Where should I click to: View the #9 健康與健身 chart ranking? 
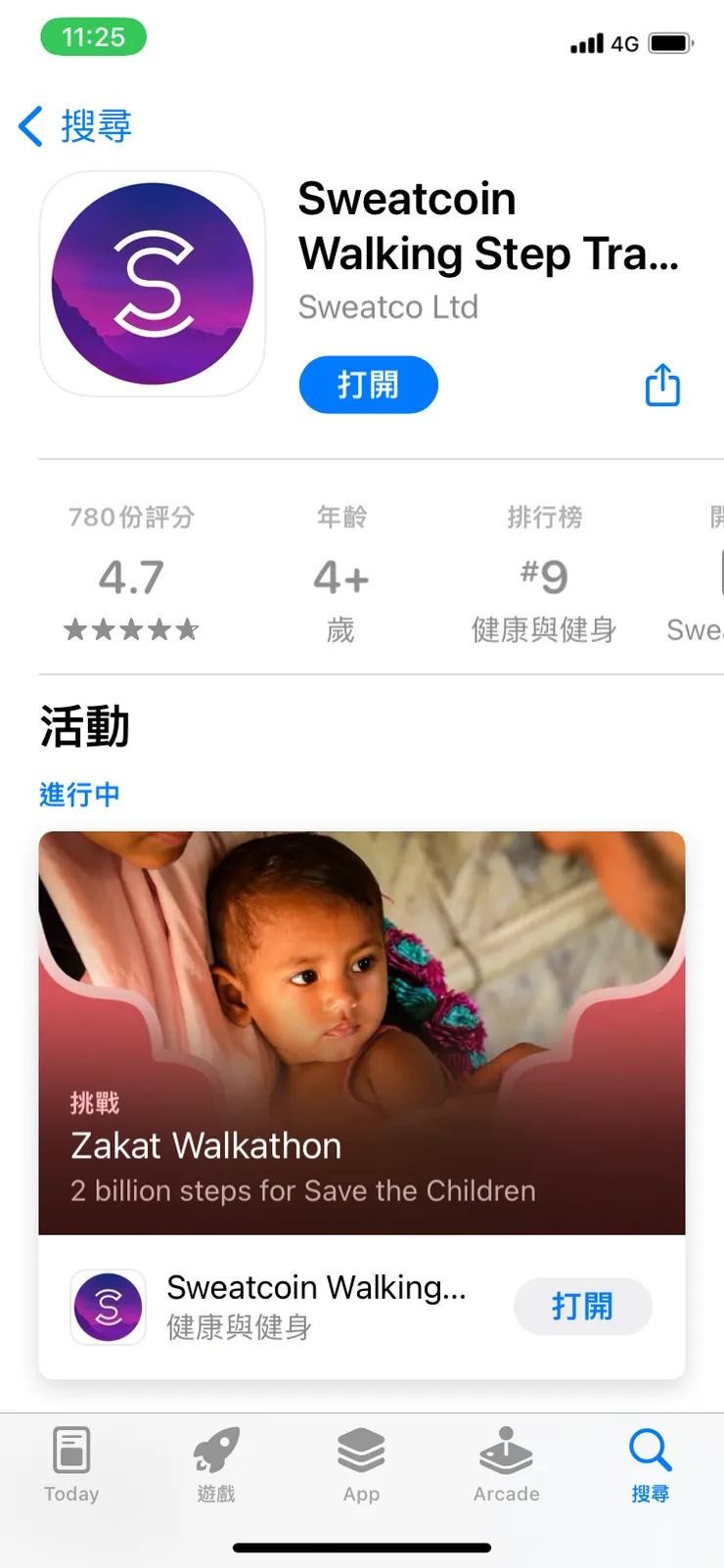click(544, 575)
